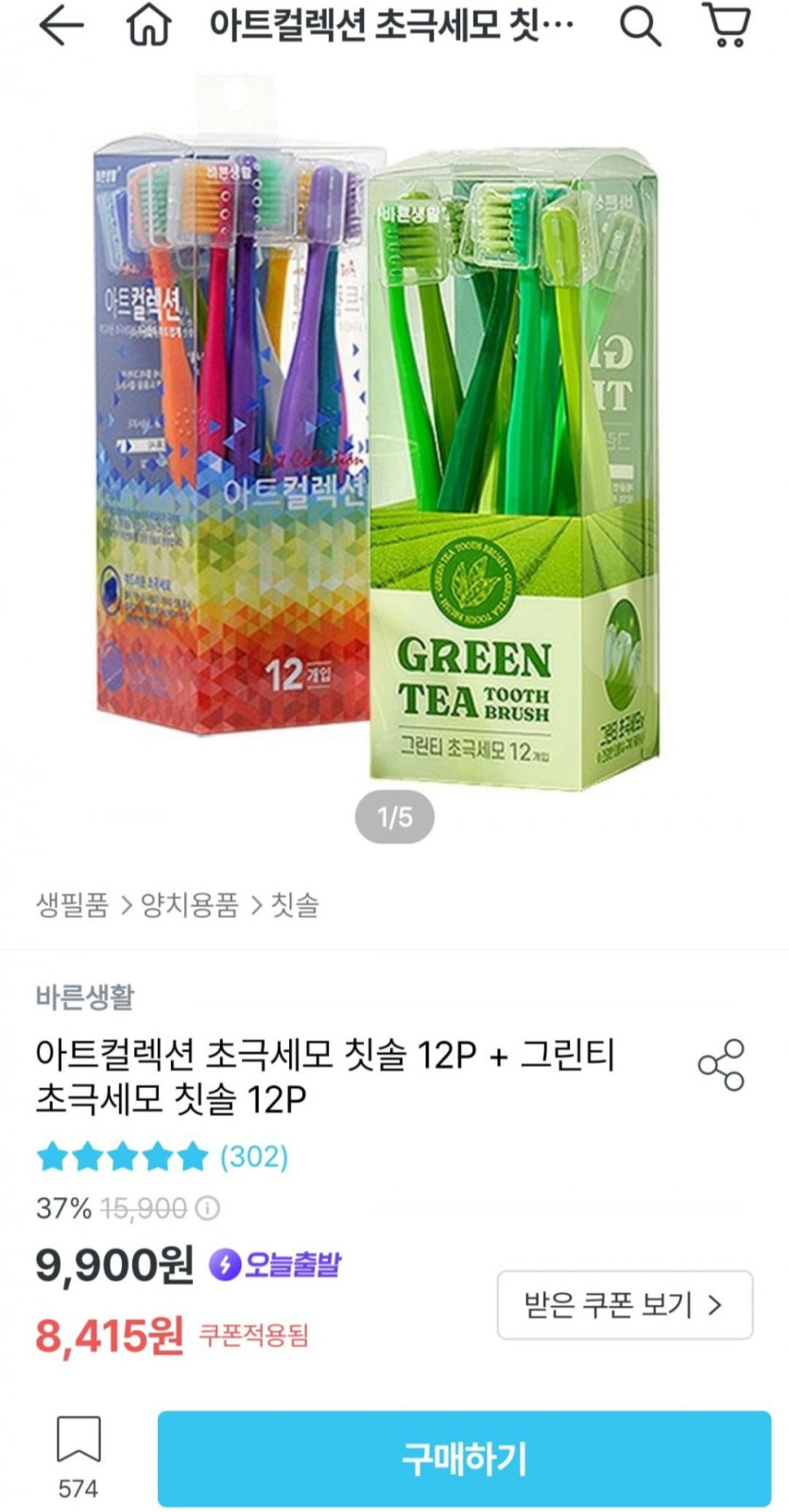Bookmark this product
This screenshot has width=789, height=1512.
pos(78,1440)
